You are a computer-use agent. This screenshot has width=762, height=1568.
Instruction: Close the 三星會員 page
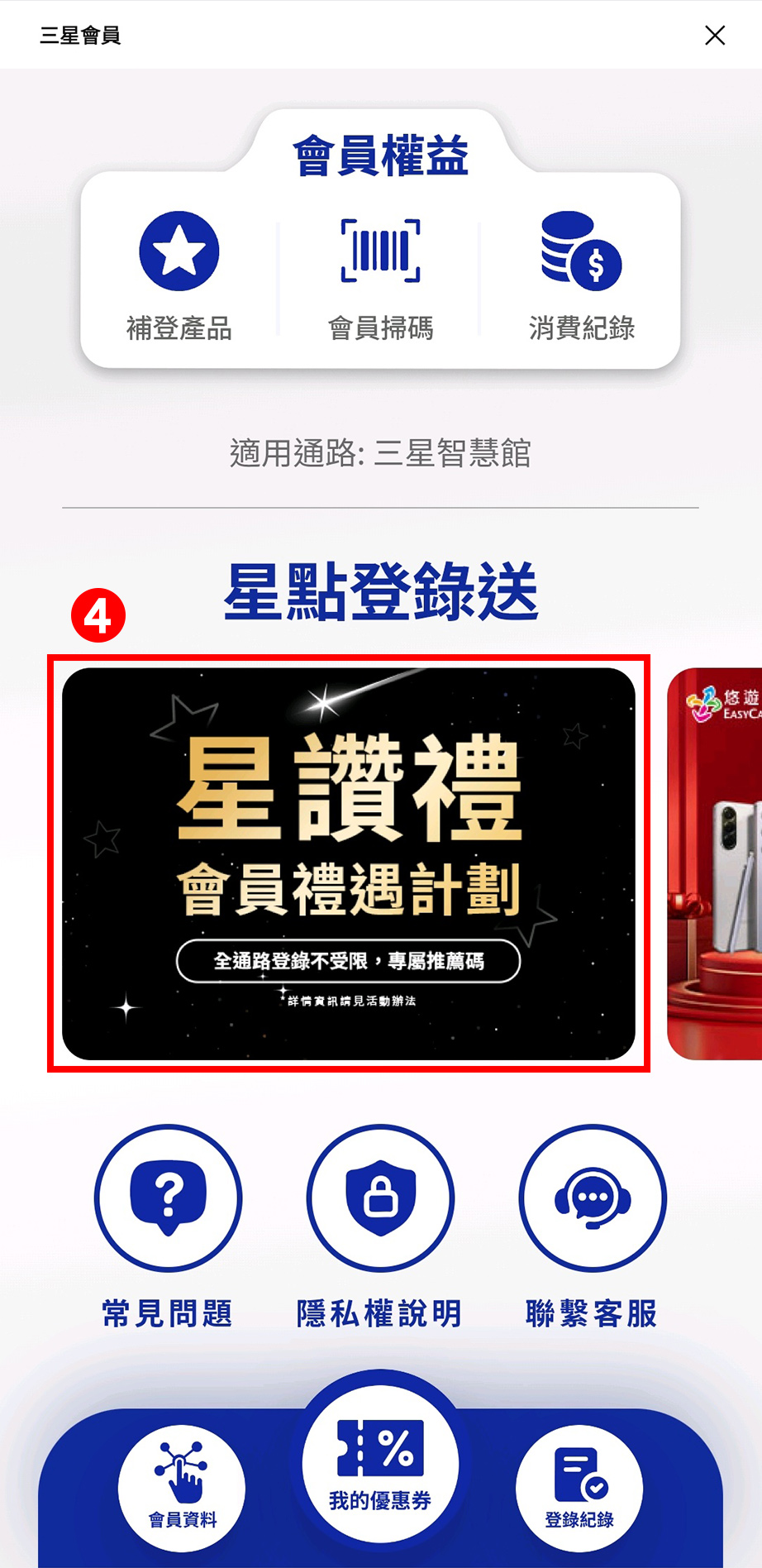tap(715, 35)
